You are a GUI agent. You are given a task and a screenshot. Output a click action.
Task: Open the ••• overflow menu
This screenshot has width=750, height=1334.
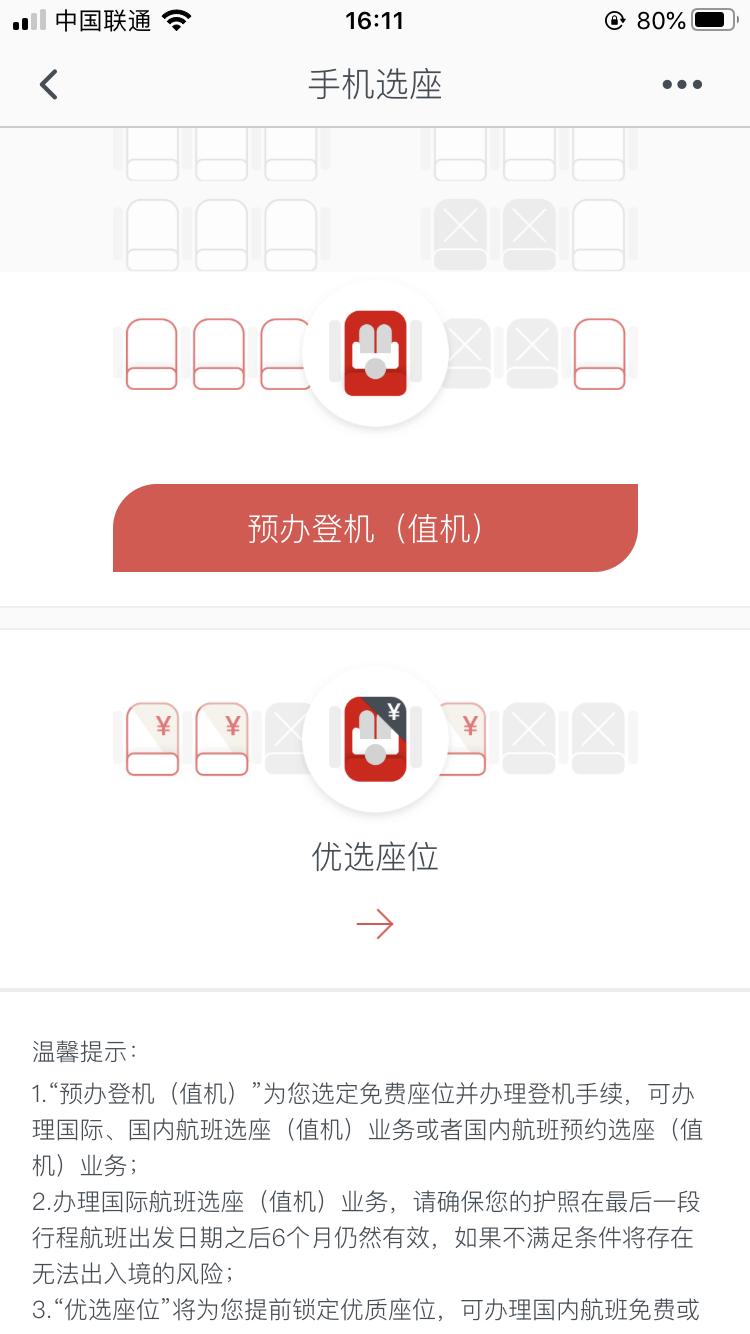pos(682,84)
